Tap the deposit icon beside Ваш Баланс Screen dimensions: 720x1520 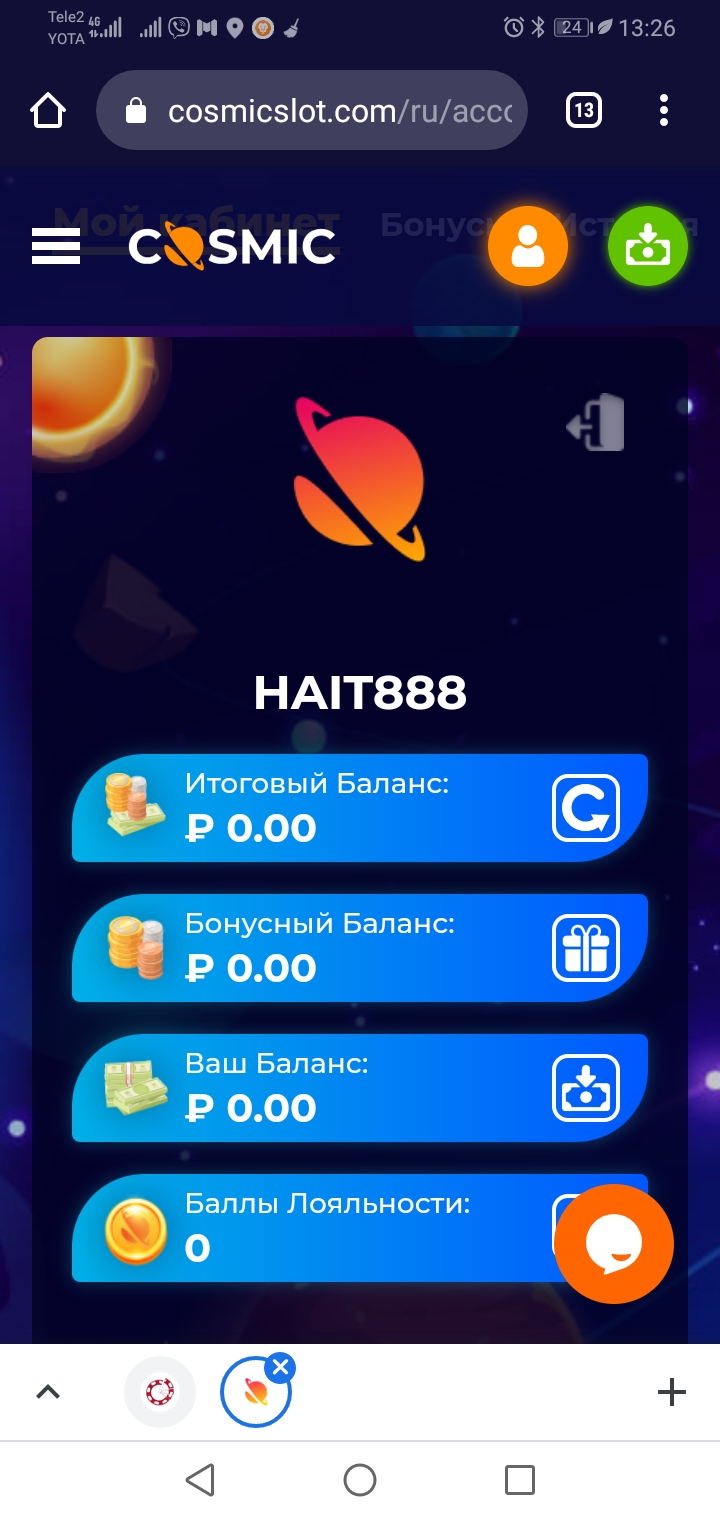coord(586,1088)
